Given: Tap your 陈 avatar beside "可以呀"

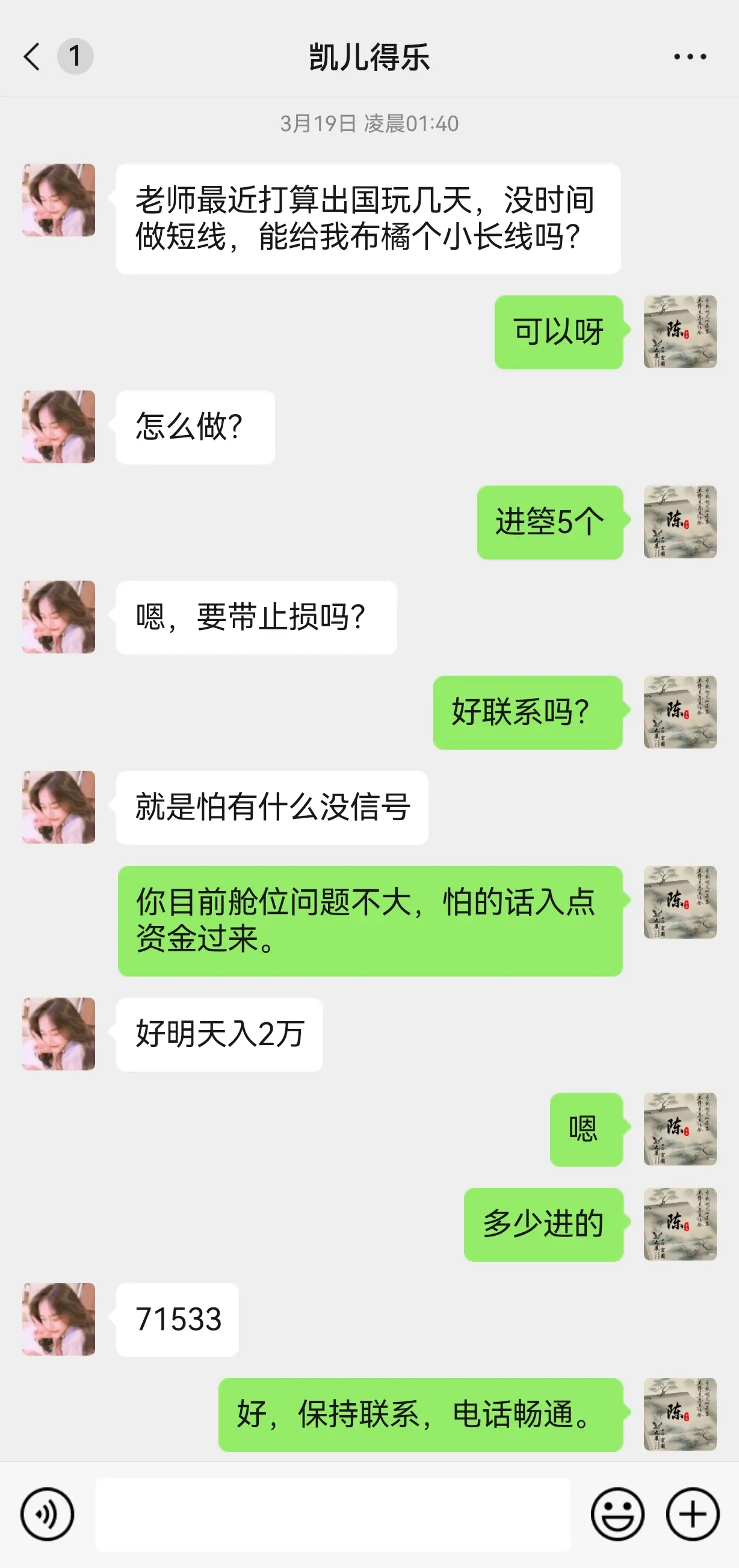Looking at the screenshot, I should click(x=679, y=331).
